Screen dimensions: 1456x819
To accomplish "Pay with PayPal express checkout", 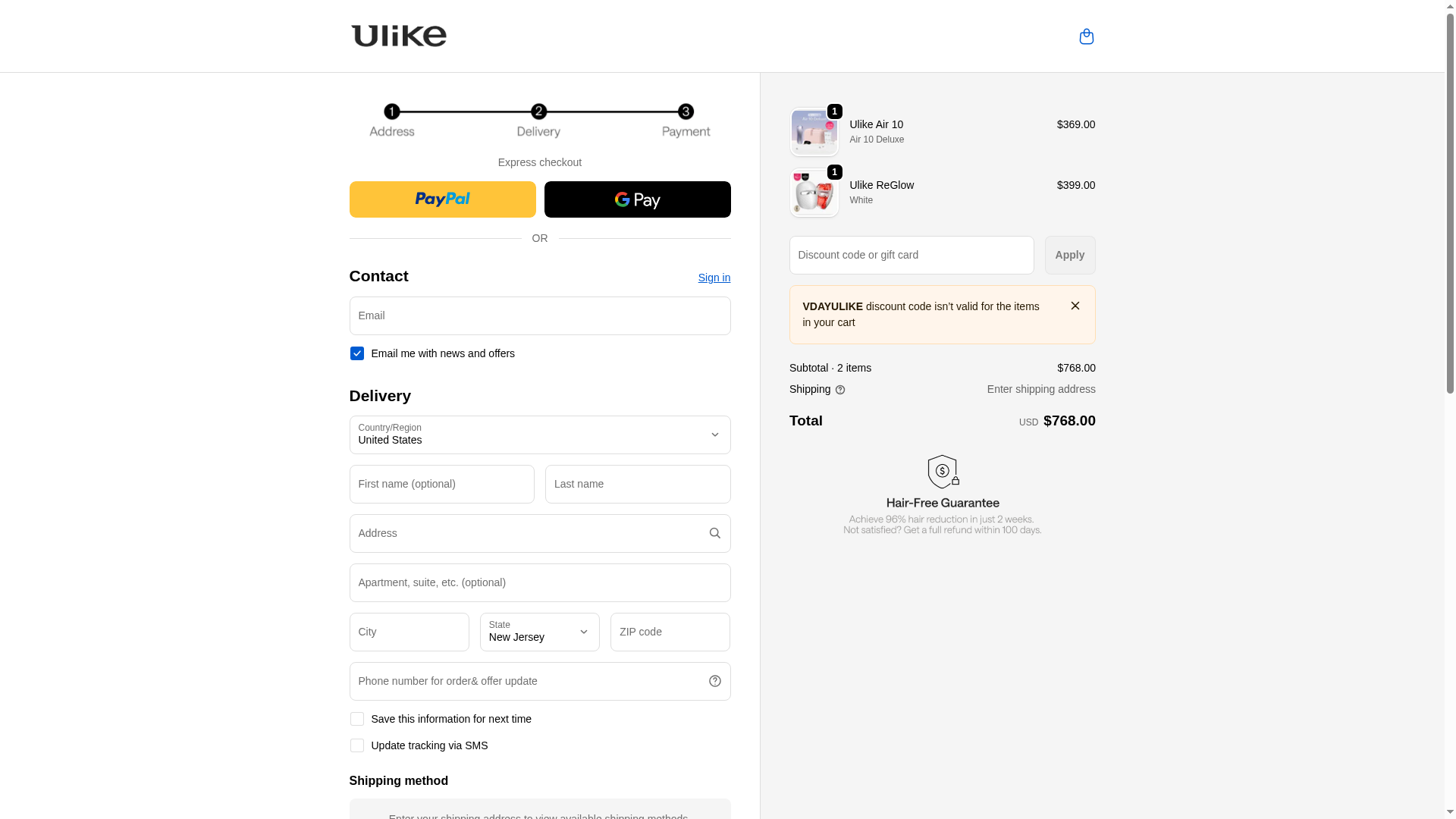I will click(442, 199).
